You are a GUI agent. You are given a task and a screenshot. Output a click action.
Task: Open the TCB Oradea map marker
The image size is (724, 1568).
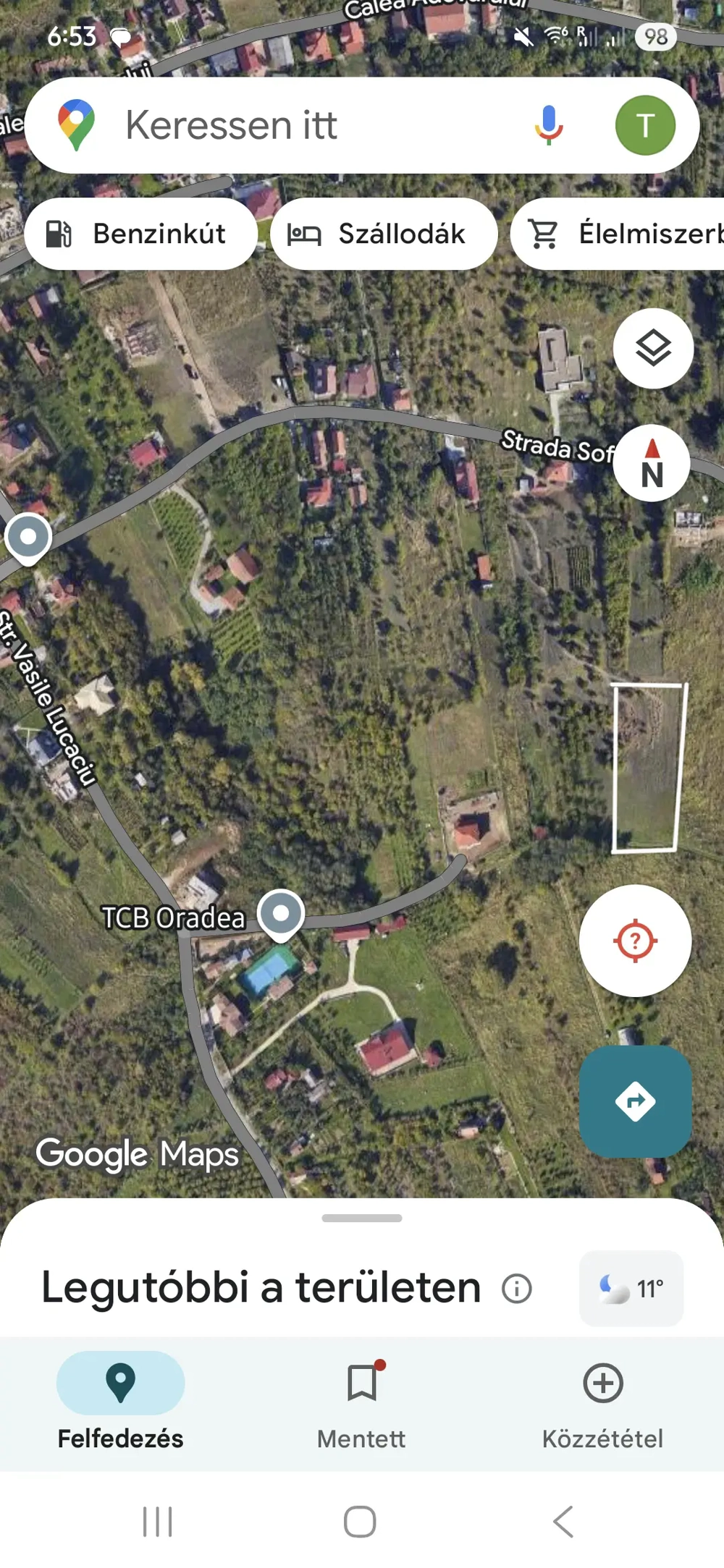tap(281, 914)
